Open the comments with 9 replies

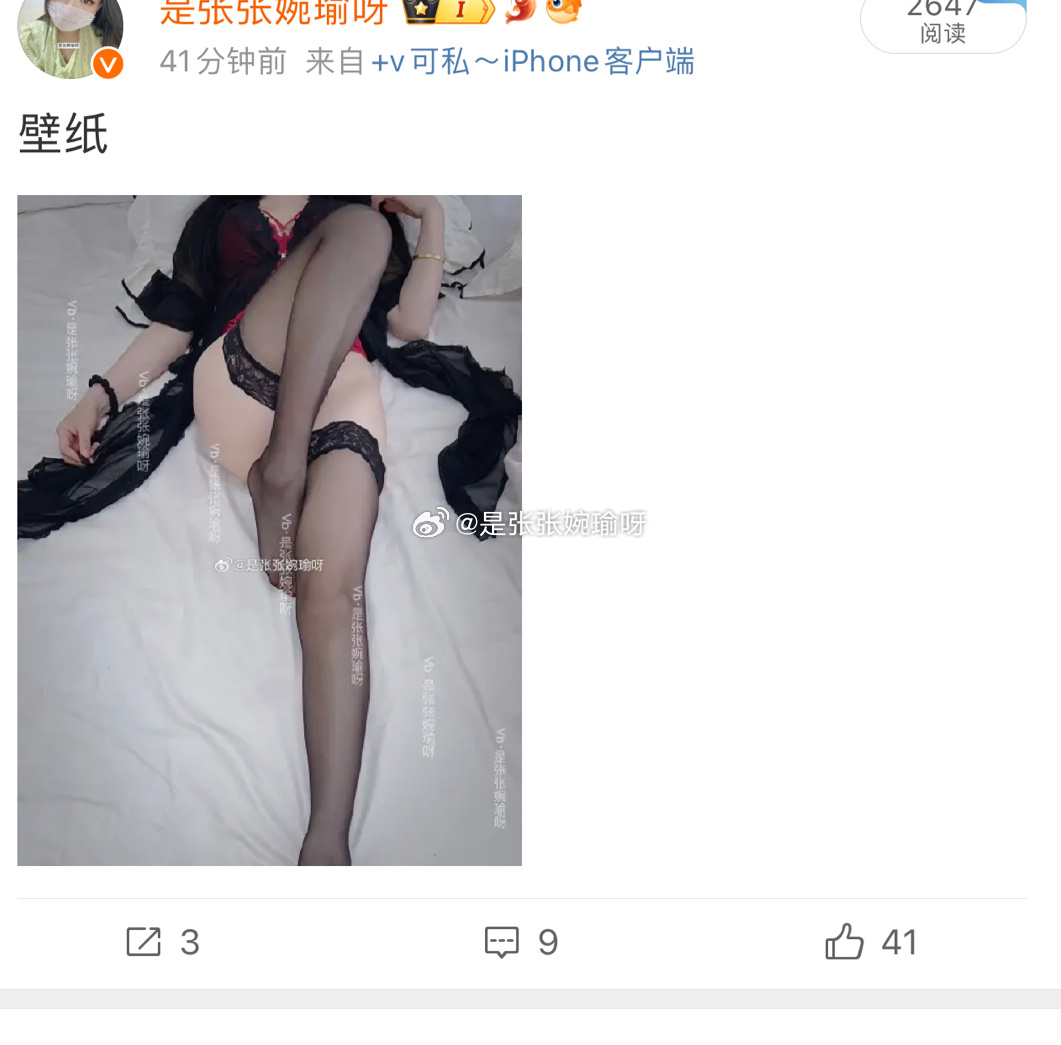pyautogui.click(x=521, y=942)
